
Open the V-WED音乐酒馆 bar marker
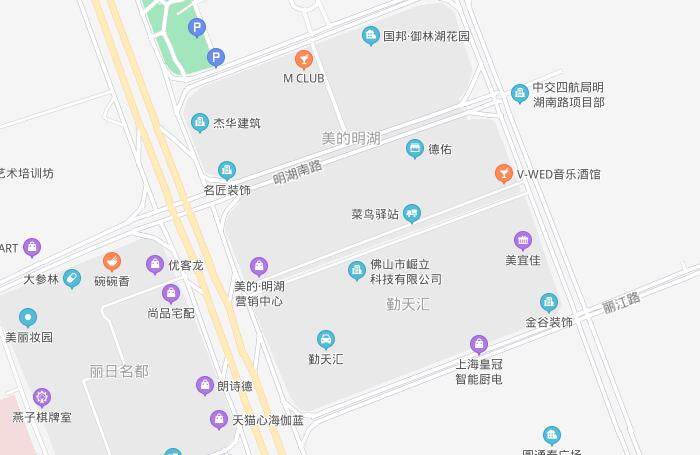pyautogui.click(x=504, y=174)
